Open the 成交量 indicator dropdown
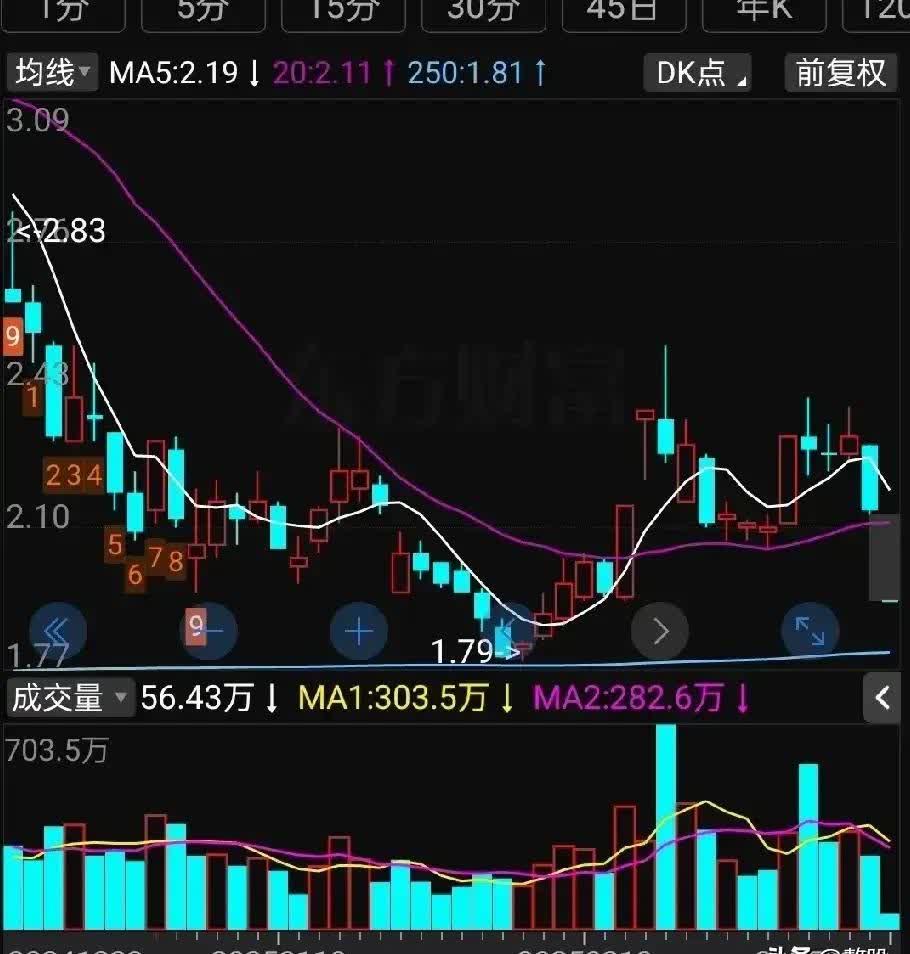The height and width of the screenshot is (954, 910). [68, 699]
